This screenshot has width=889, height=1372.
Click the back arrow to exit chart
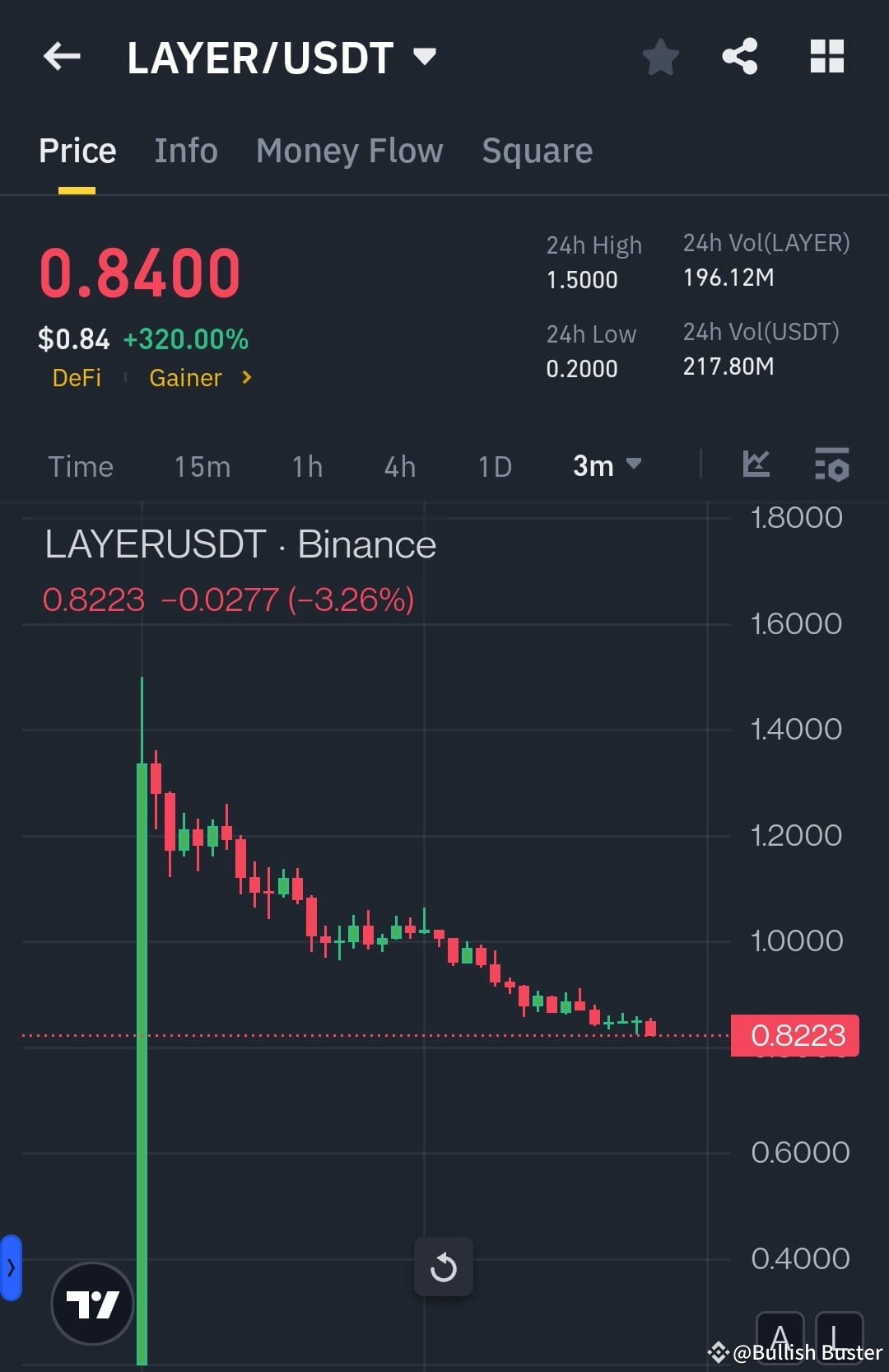click(62, 56)
